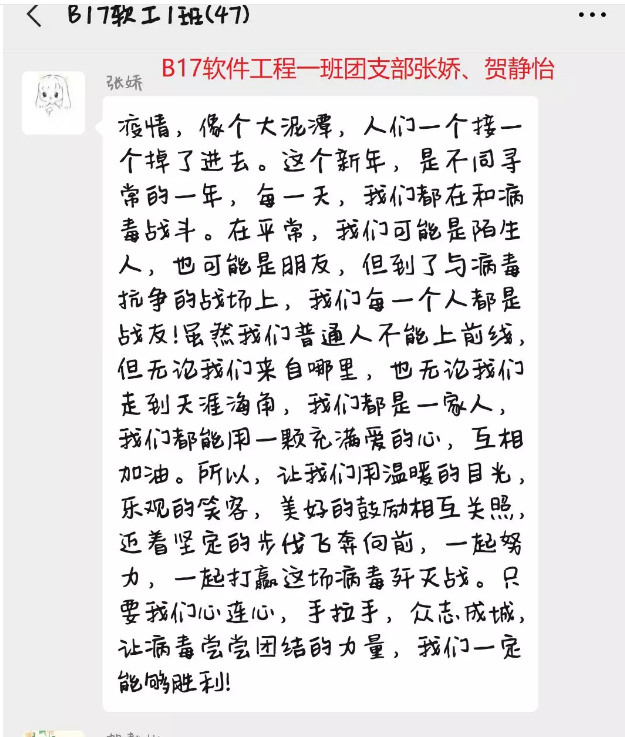Open the group chat overflow menu
Viewport: 625px width, 737px height.
(x=591, y=16)
